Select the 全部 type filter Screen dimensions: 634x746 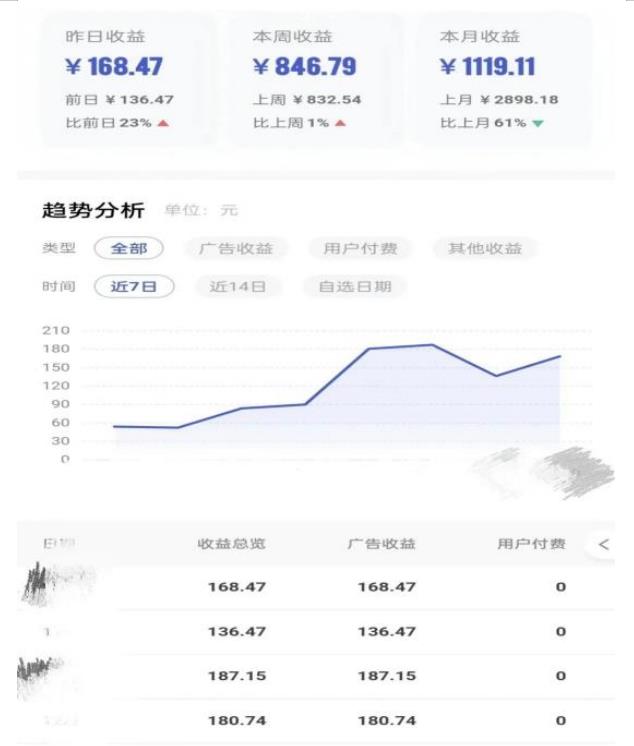tap(129, 248)
